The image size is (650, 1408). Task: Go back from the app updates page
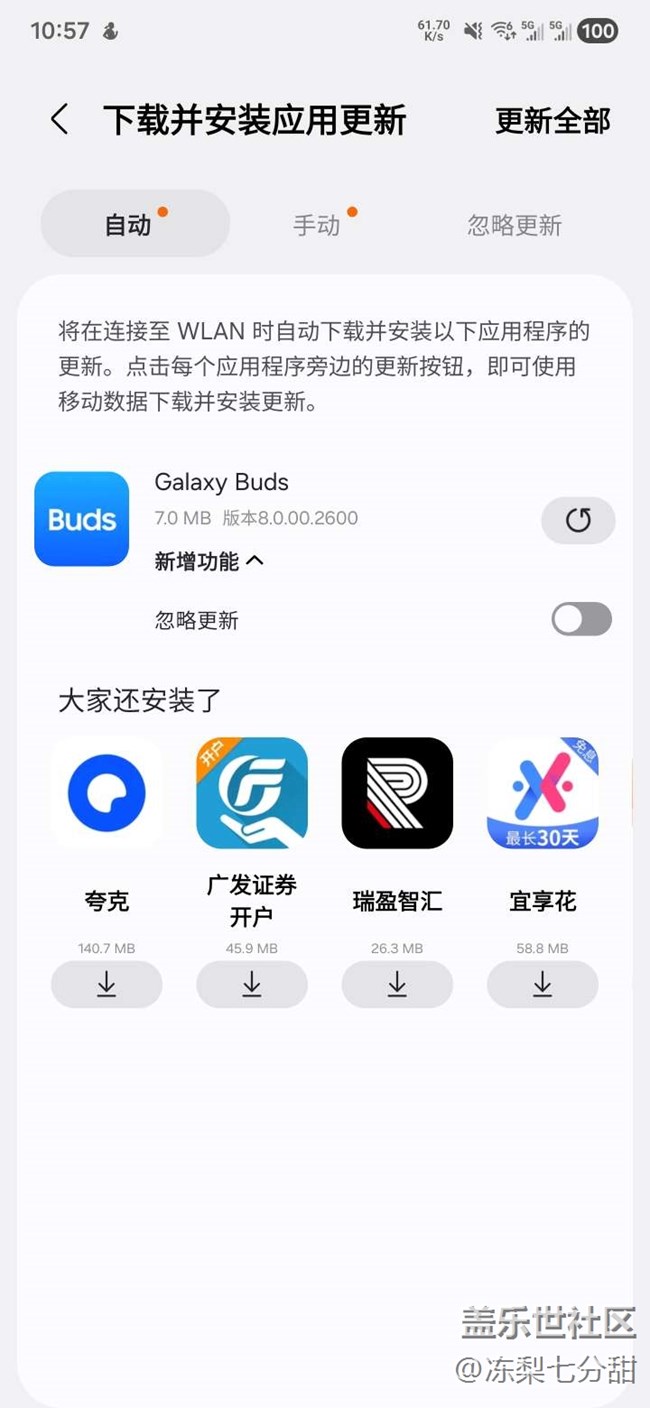(59, 120)
